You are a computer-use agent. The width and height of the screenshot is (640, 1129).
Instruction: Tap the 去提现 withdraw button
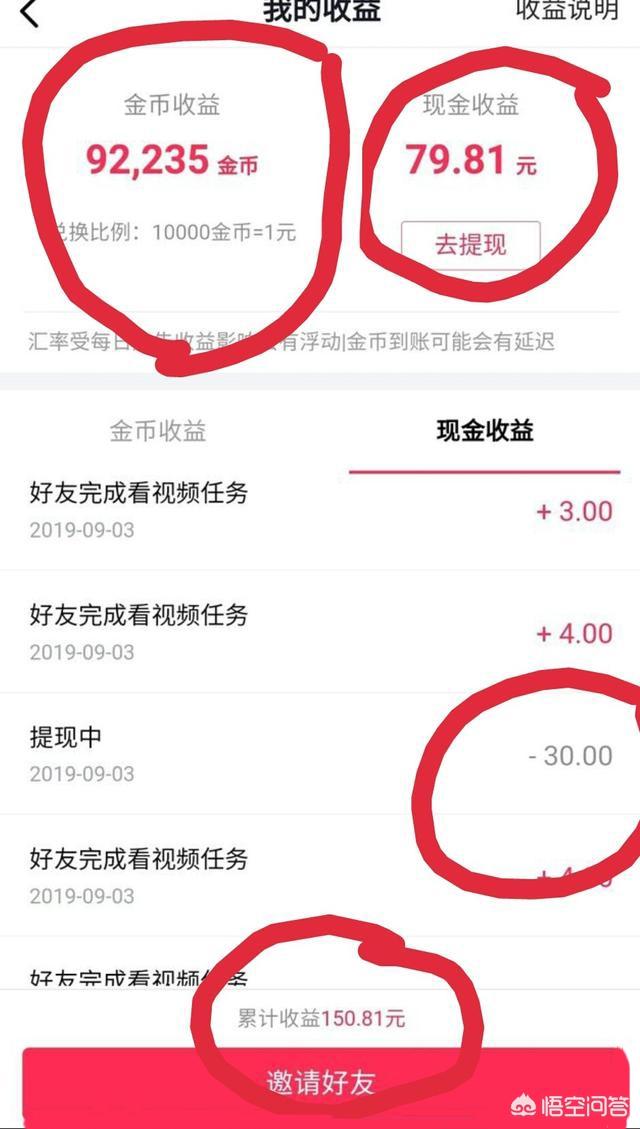point(471,244)
